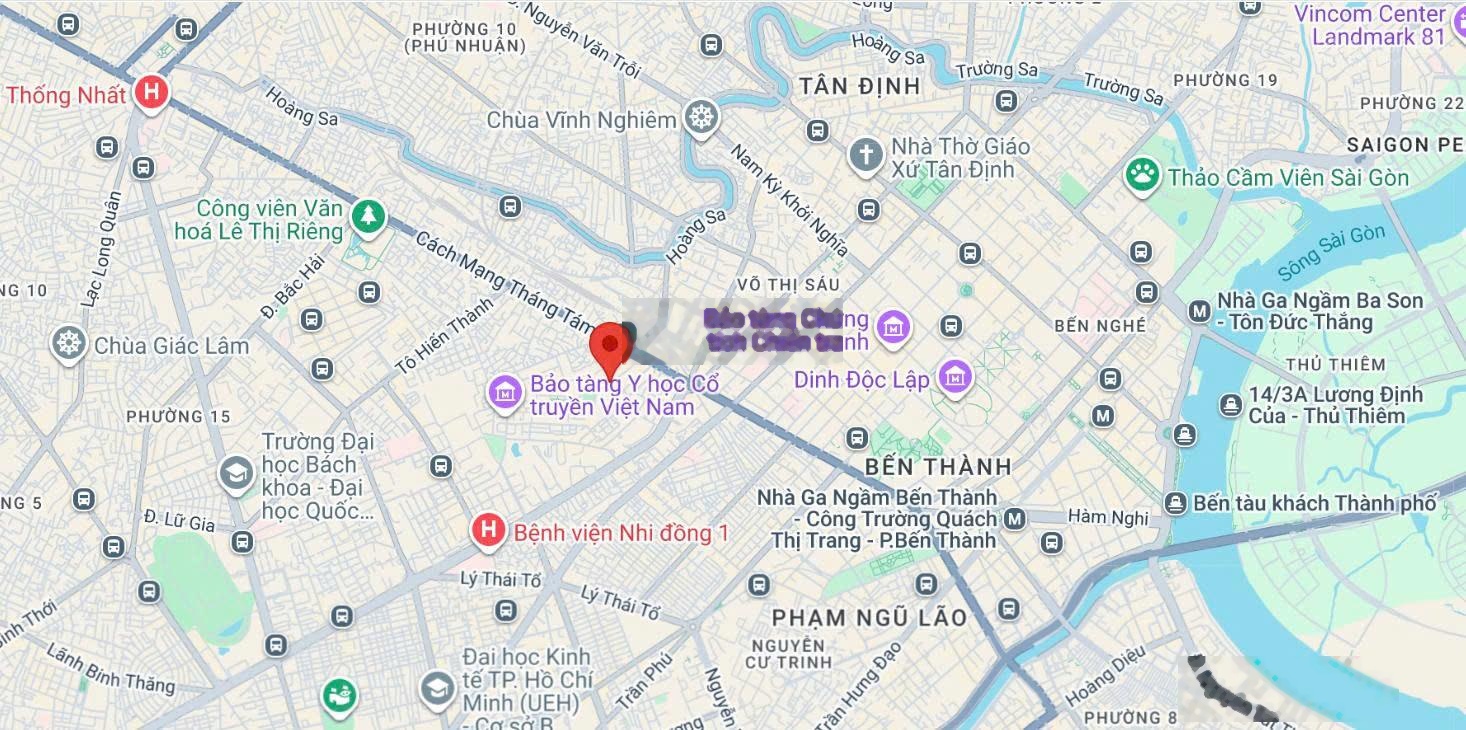Image resolution: width=1466 pixels, height=730 pixels.
Task: Open Chùa Vĩnh Nghiêm temple marker
Action: click(x=702, y=118)
